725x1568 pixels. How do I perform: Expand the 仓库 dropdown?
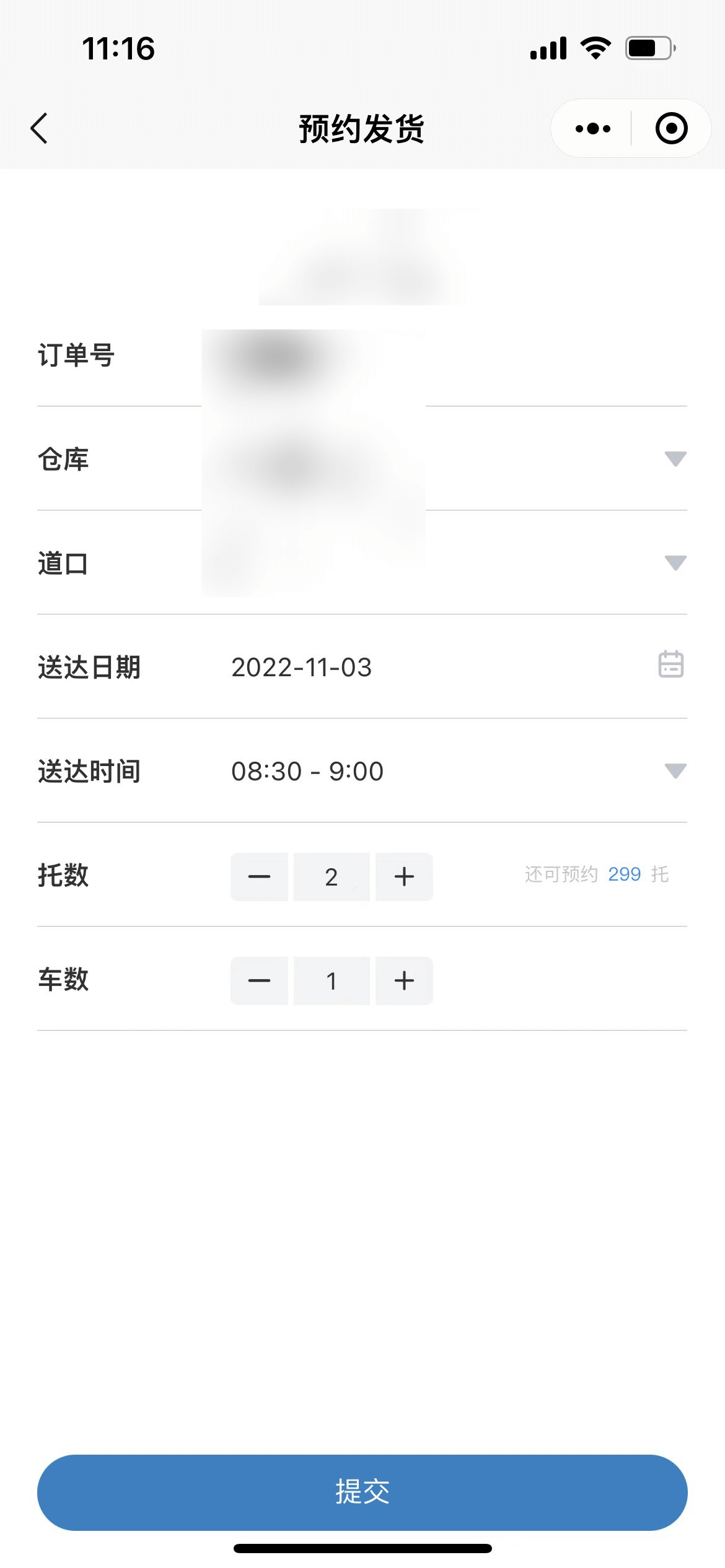pyautogui.click(x=675, y=459)
